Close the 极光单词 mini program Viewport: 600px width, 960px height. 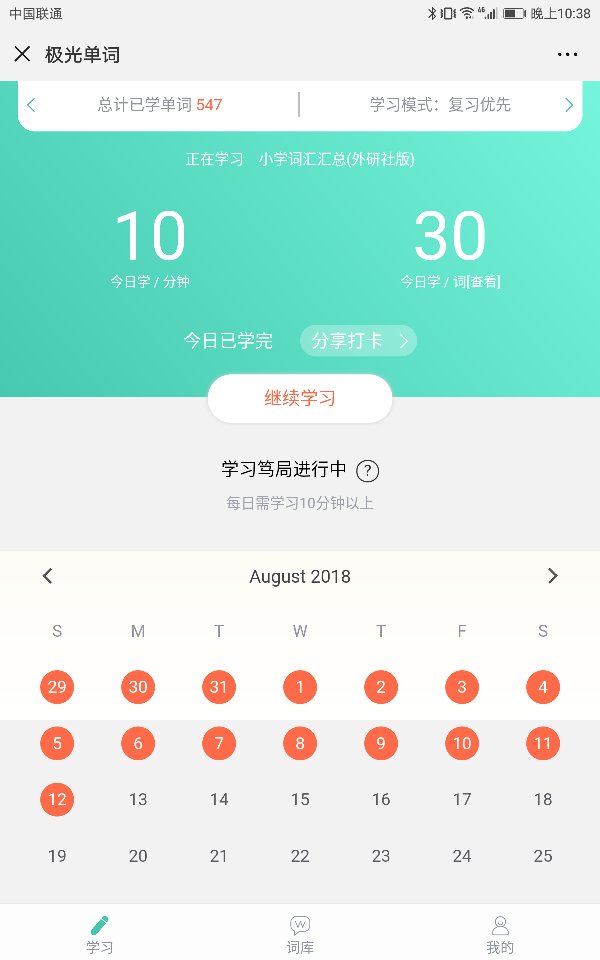coord(22,54)
